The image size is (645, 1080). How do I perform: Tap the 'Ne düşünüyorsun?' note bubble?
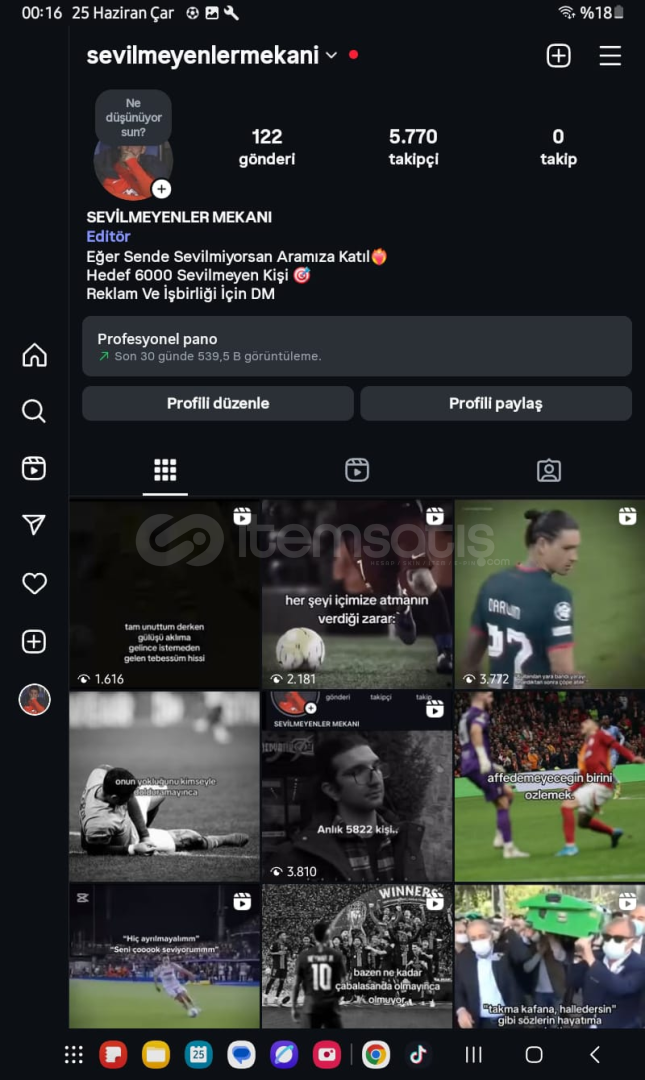(x=134, y=117)
